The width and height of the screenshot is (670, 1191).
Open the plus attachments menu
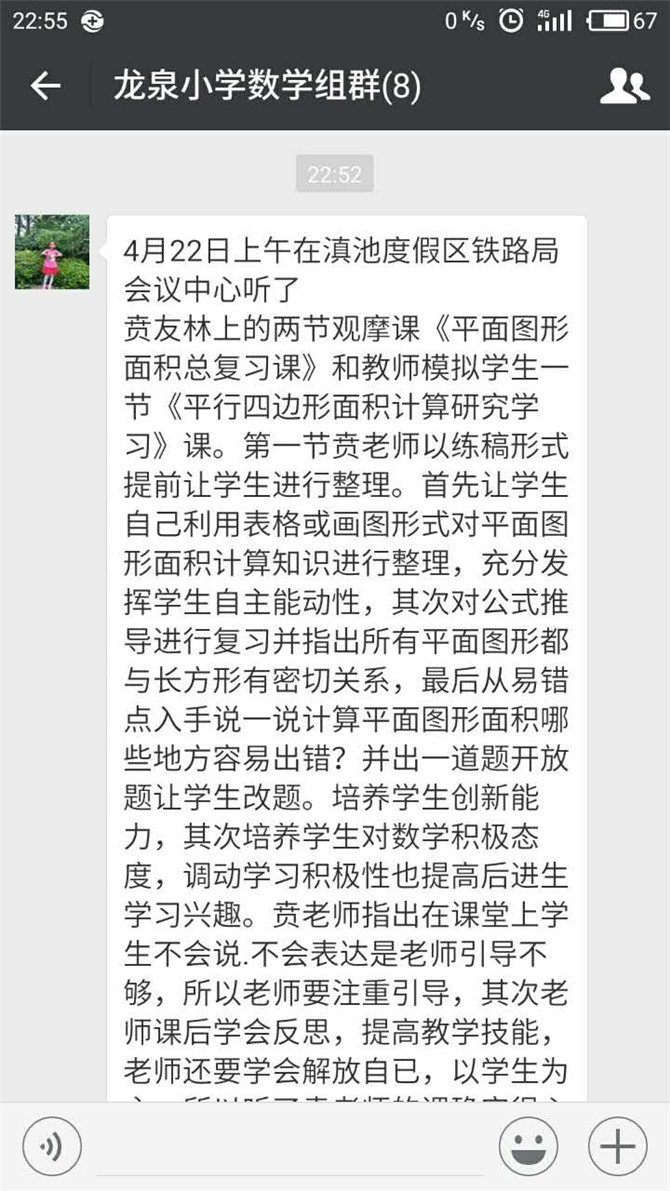tap(618, 1147)
